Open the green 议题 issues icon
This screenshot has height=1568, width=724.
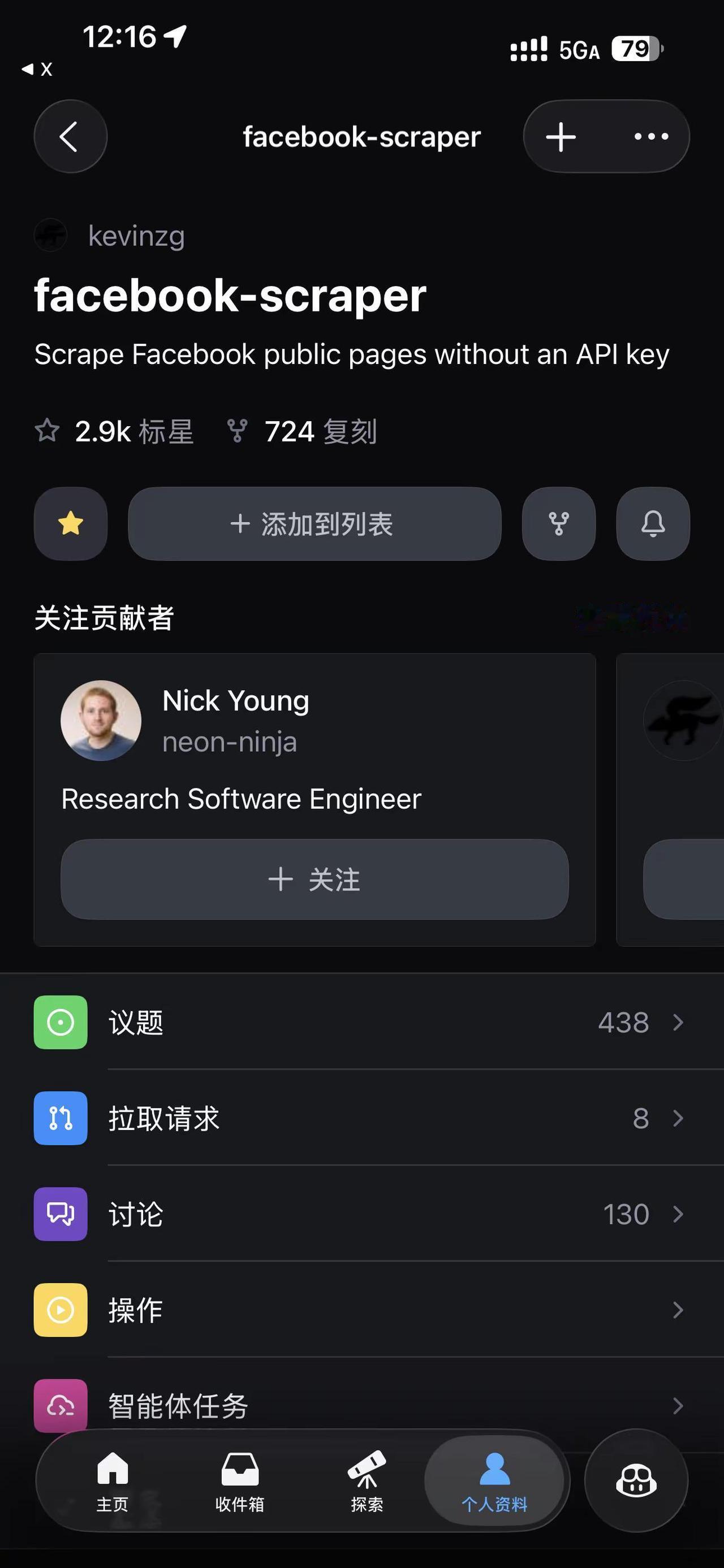click(60, 1023)
